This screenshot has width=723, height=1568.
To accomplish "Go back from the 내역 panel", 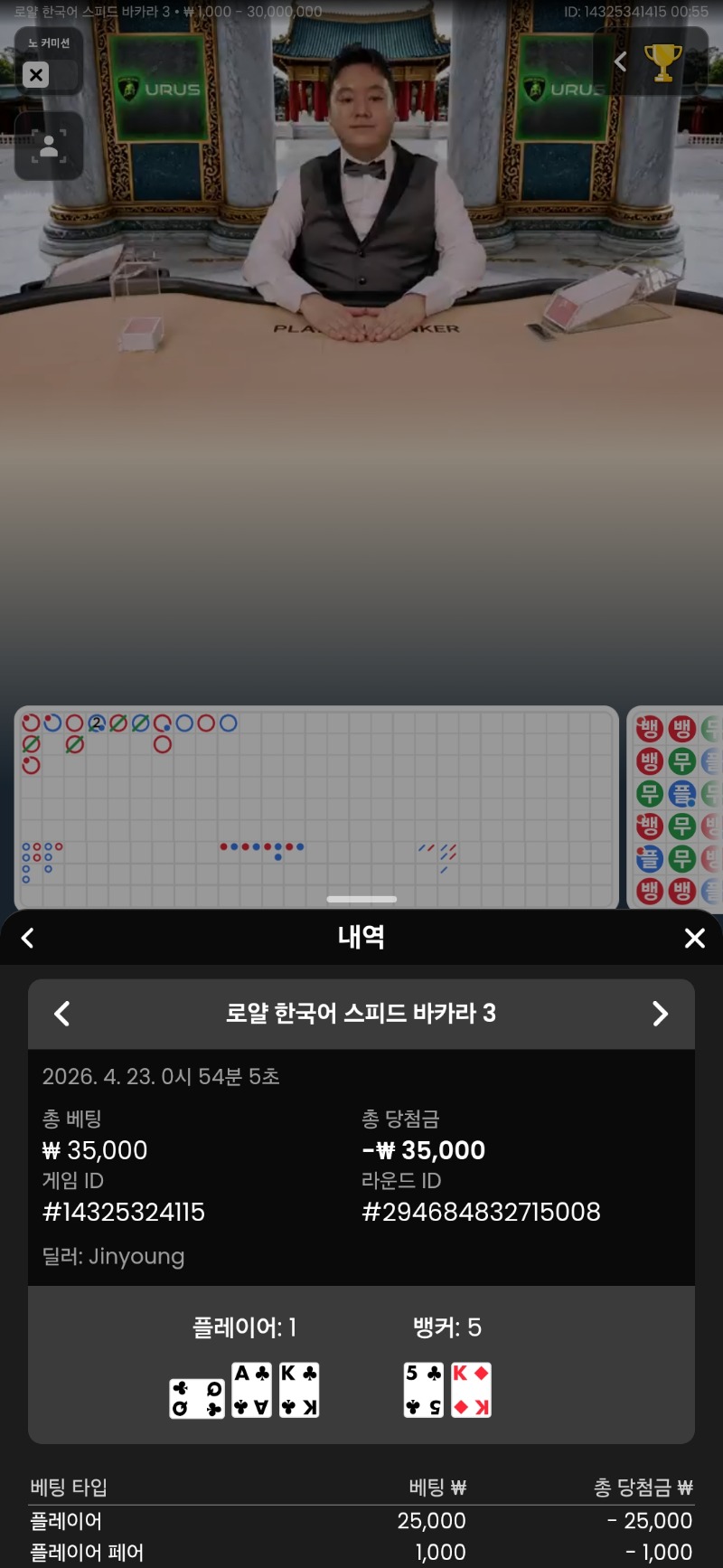I will pyautogui.click(x=28, y=939).
